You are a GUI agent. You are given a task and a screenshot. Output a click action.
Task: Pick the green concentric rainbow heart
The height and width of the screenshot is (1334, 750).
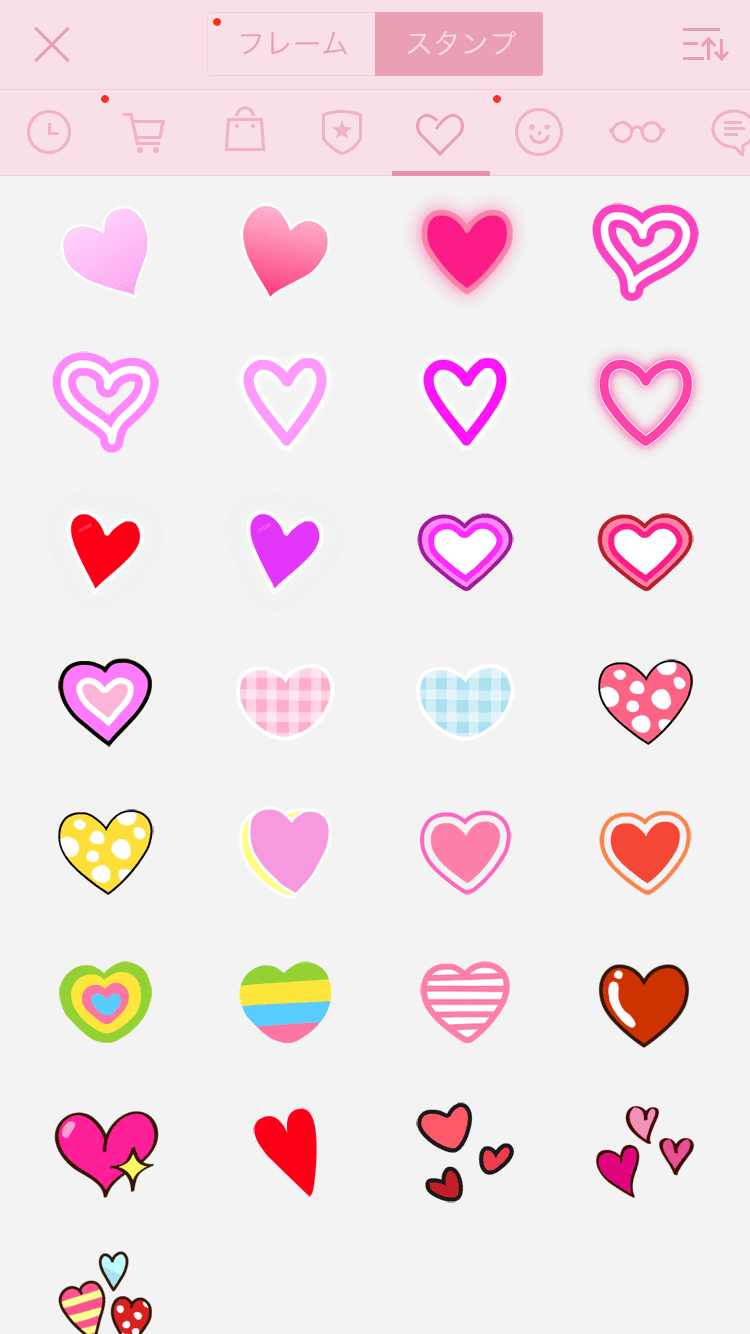pos(105,1000)
